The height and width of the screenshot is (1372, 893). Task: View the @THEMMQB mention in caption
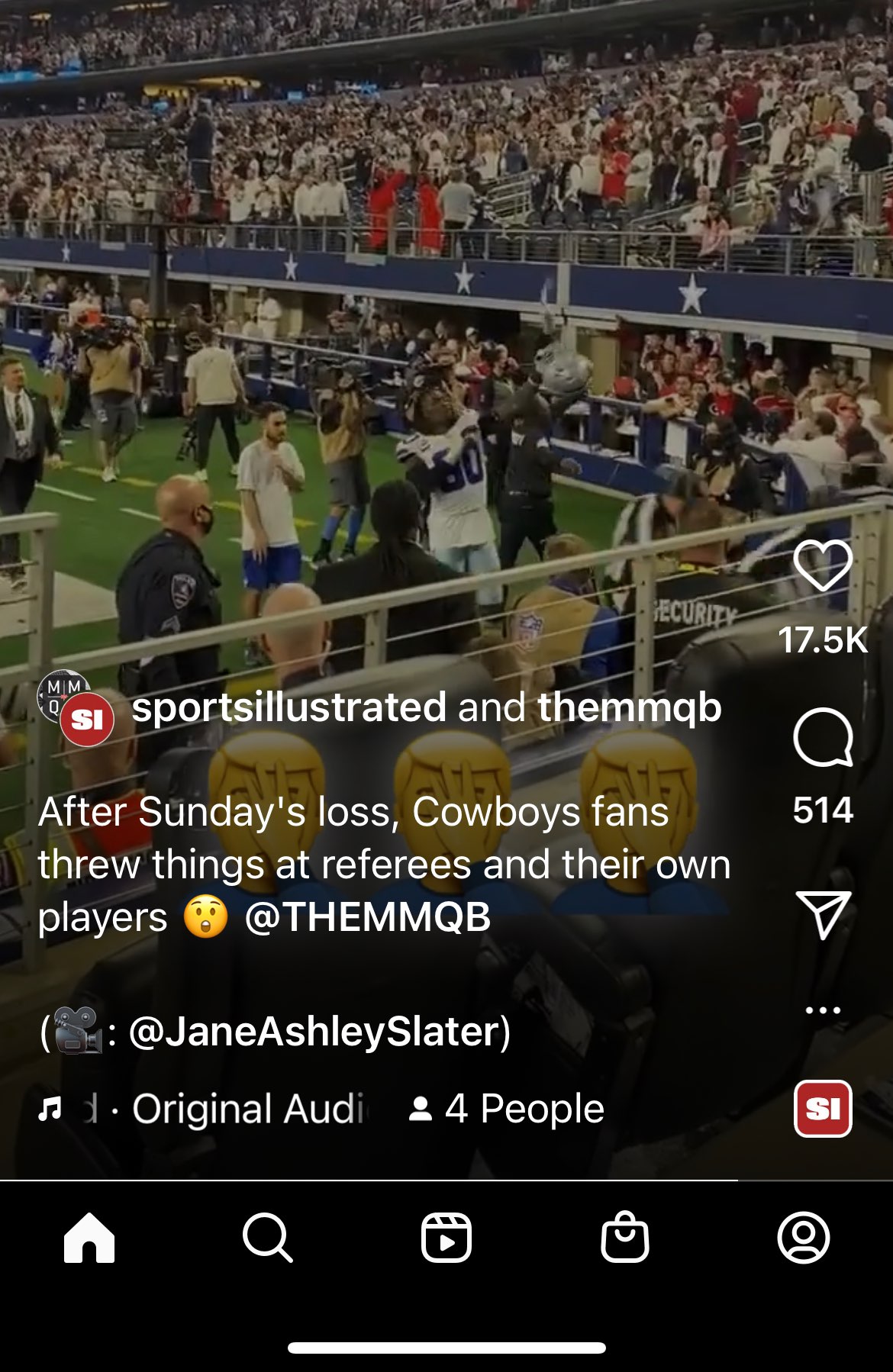(x=367, y=917)
